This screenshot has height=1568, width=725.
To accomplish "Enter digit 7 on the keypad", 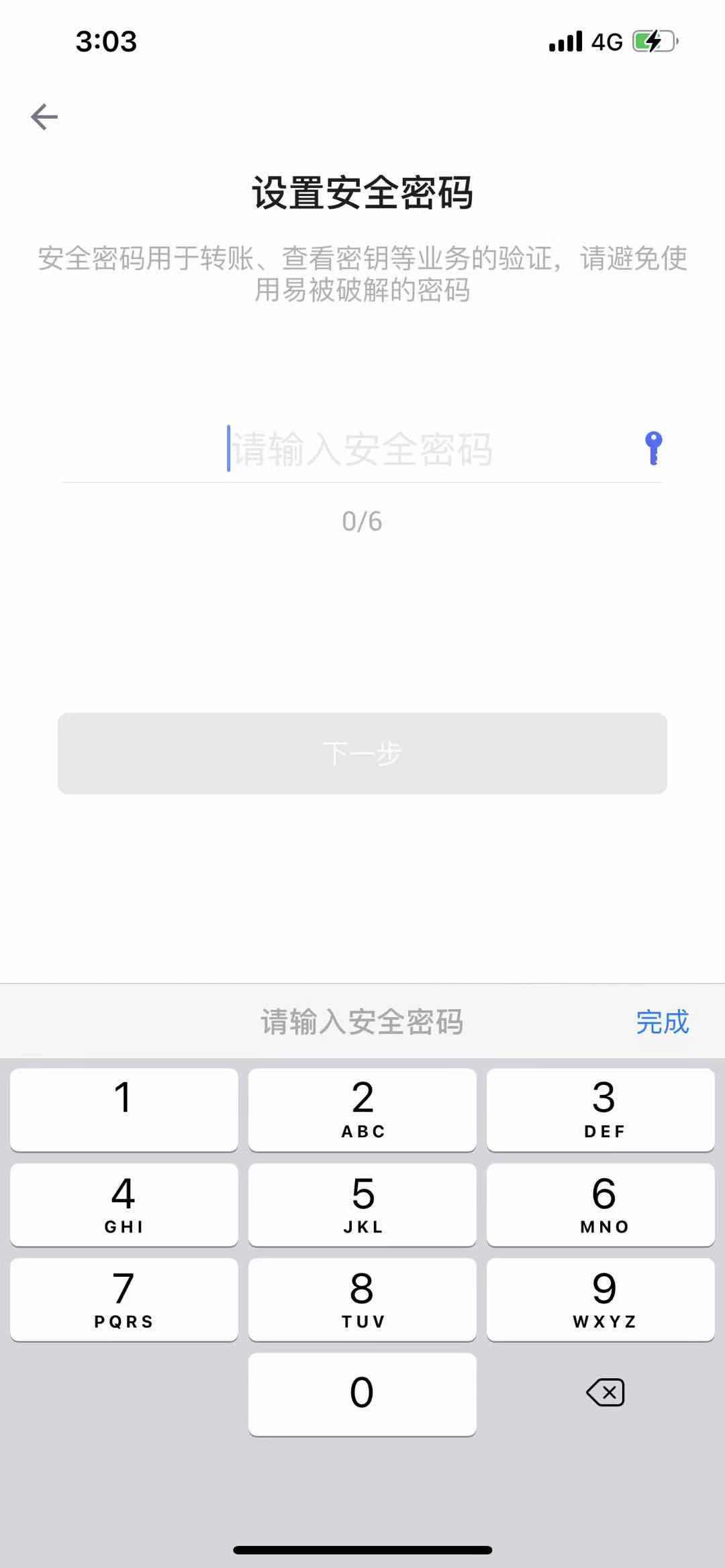I will pos(124,1300).
